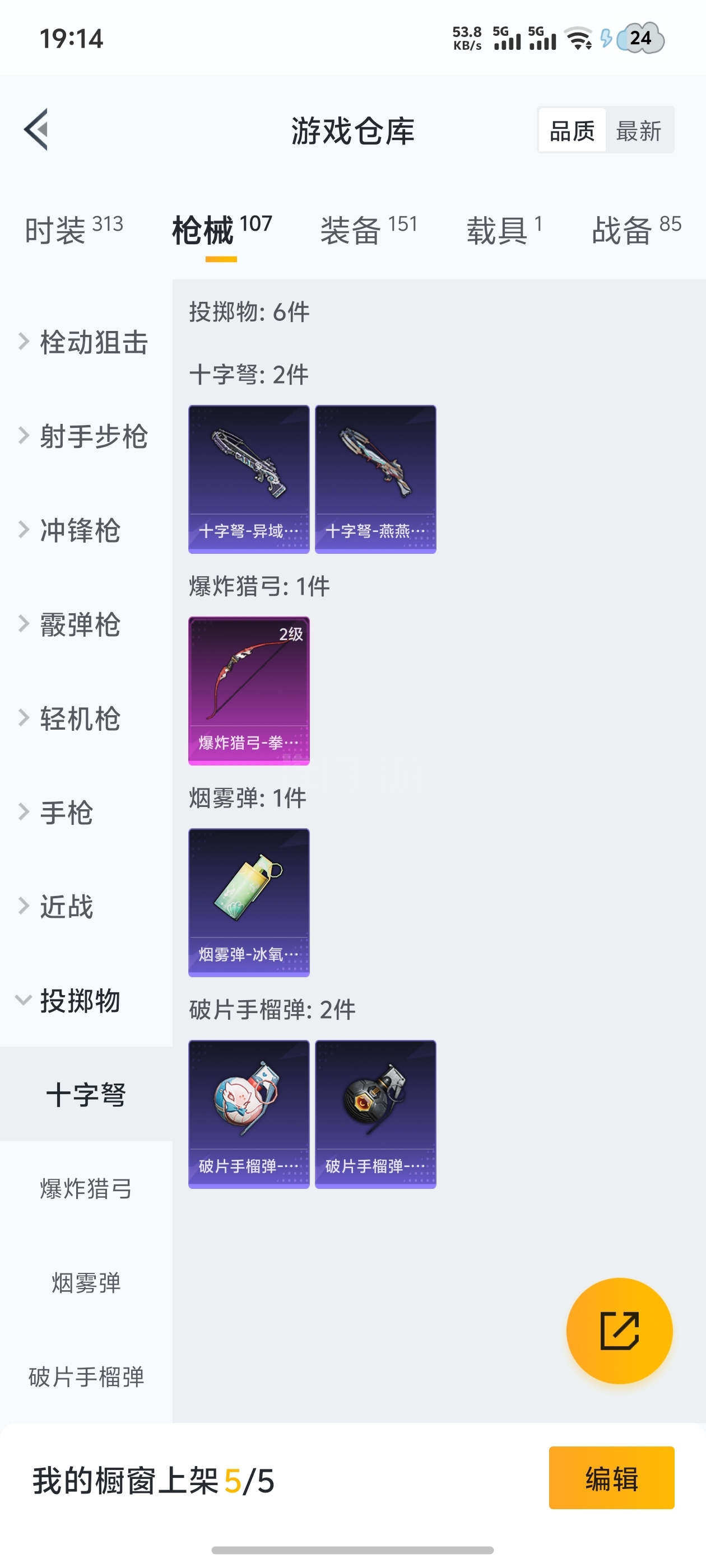
Task: Tap the orange share floating button
Action: click(619, 1331)
